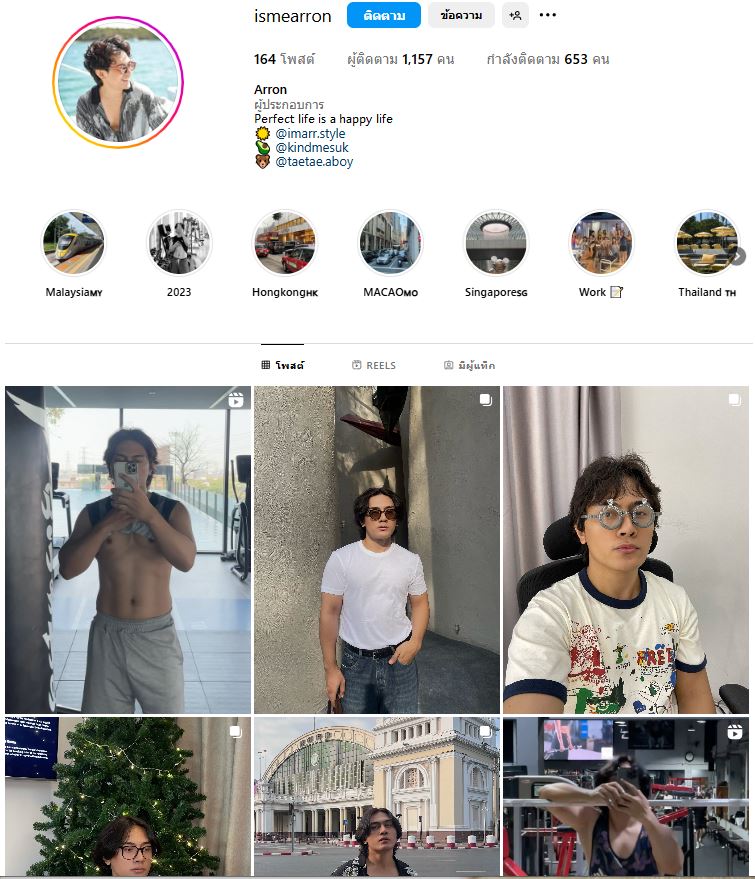Open the Singapore story highlight
The height and width of the screenshot is (879, 755).
click(496, 242)
